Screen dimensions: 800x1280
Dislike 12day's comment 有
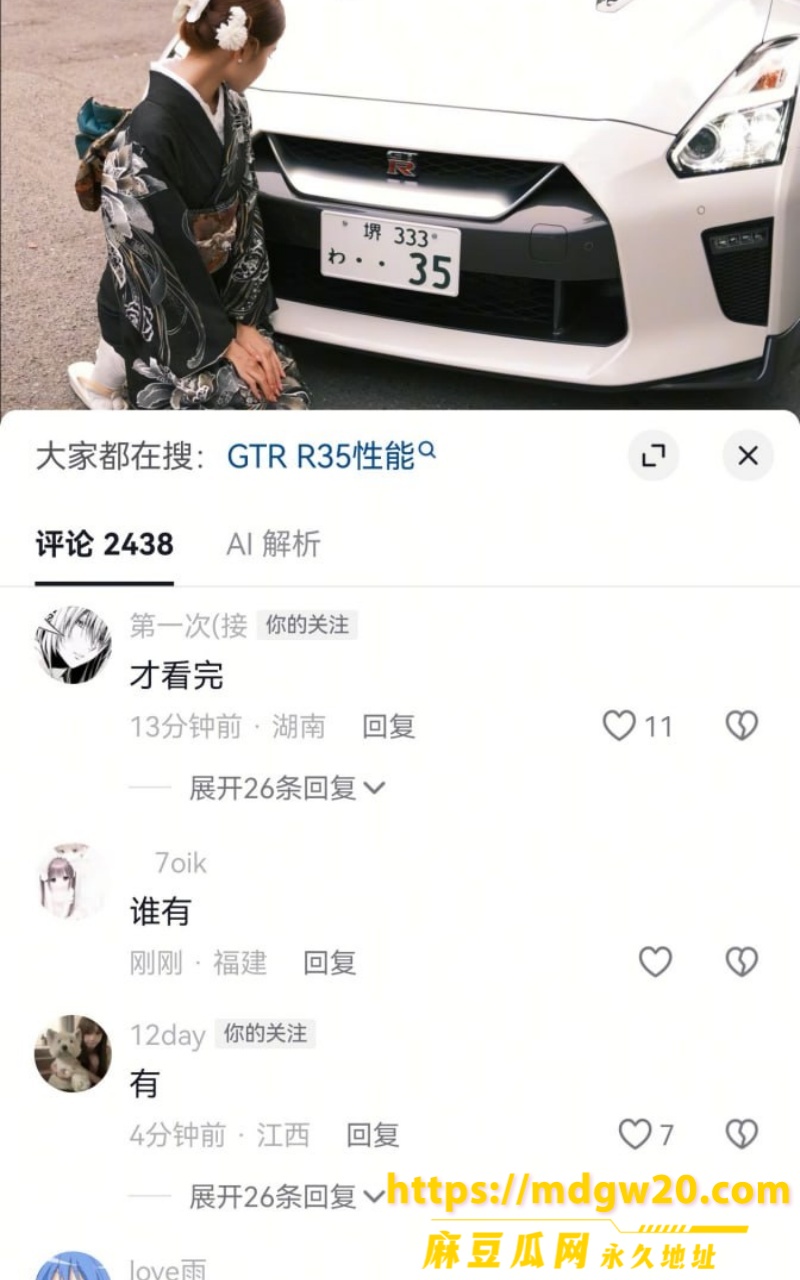click(x=741, y=1134)
